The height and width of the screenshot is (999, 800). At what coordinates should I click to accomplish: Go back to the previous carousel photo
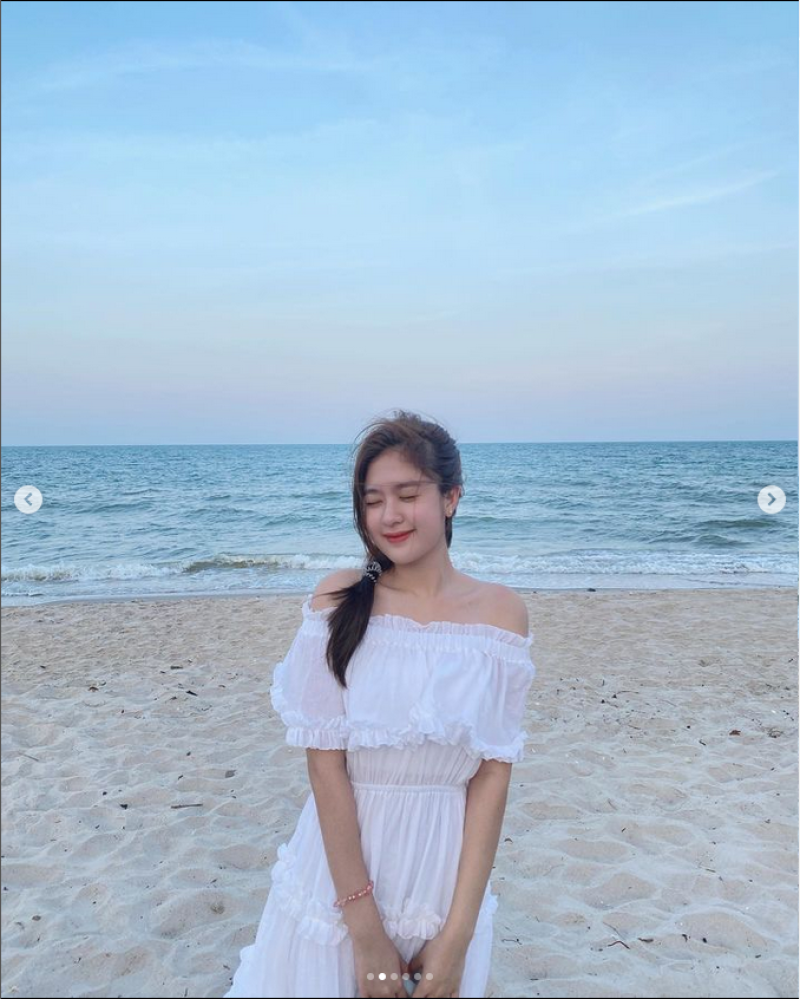coord(28,499)
